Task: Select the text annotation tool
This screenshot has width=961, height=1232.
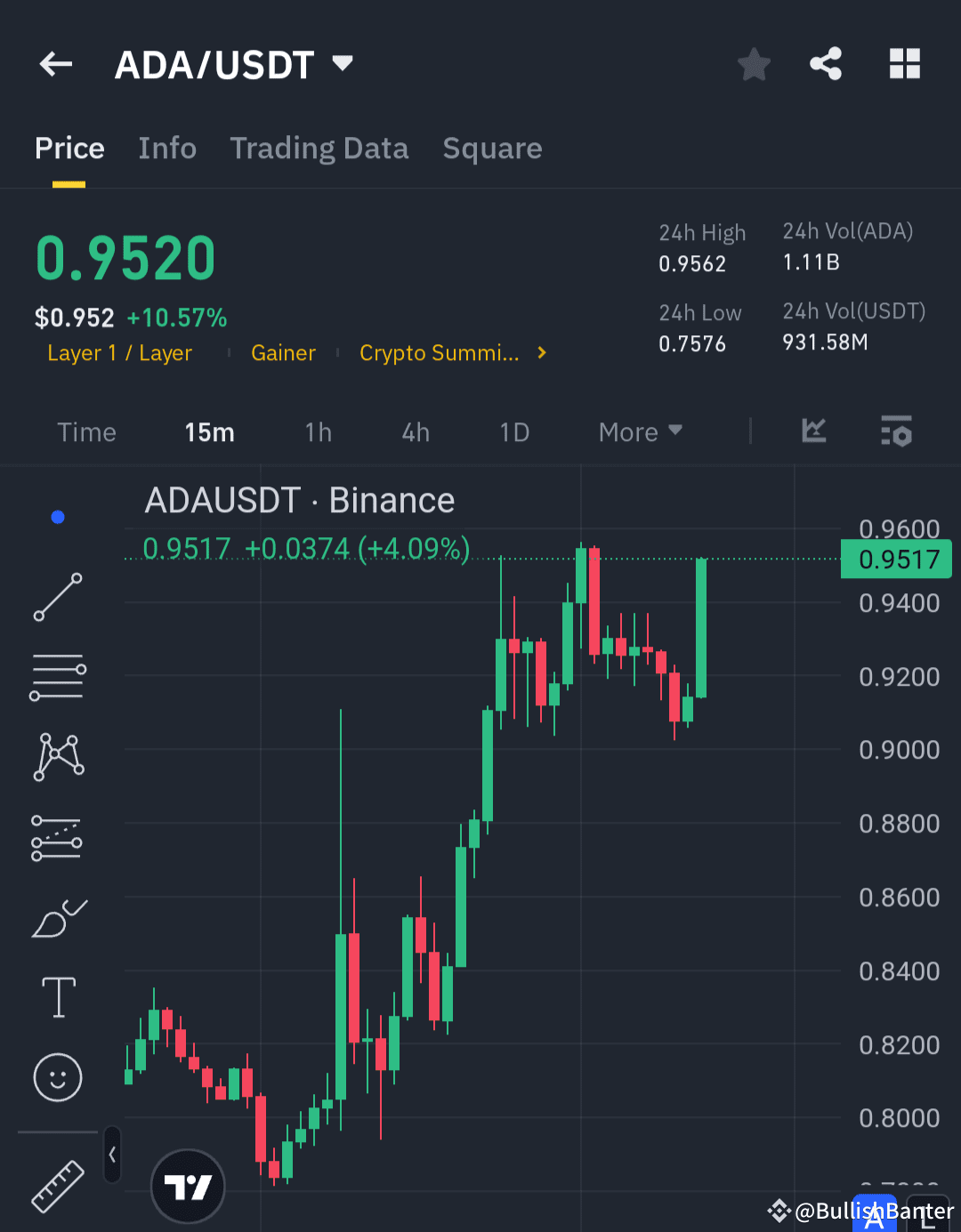Action: 57,997
